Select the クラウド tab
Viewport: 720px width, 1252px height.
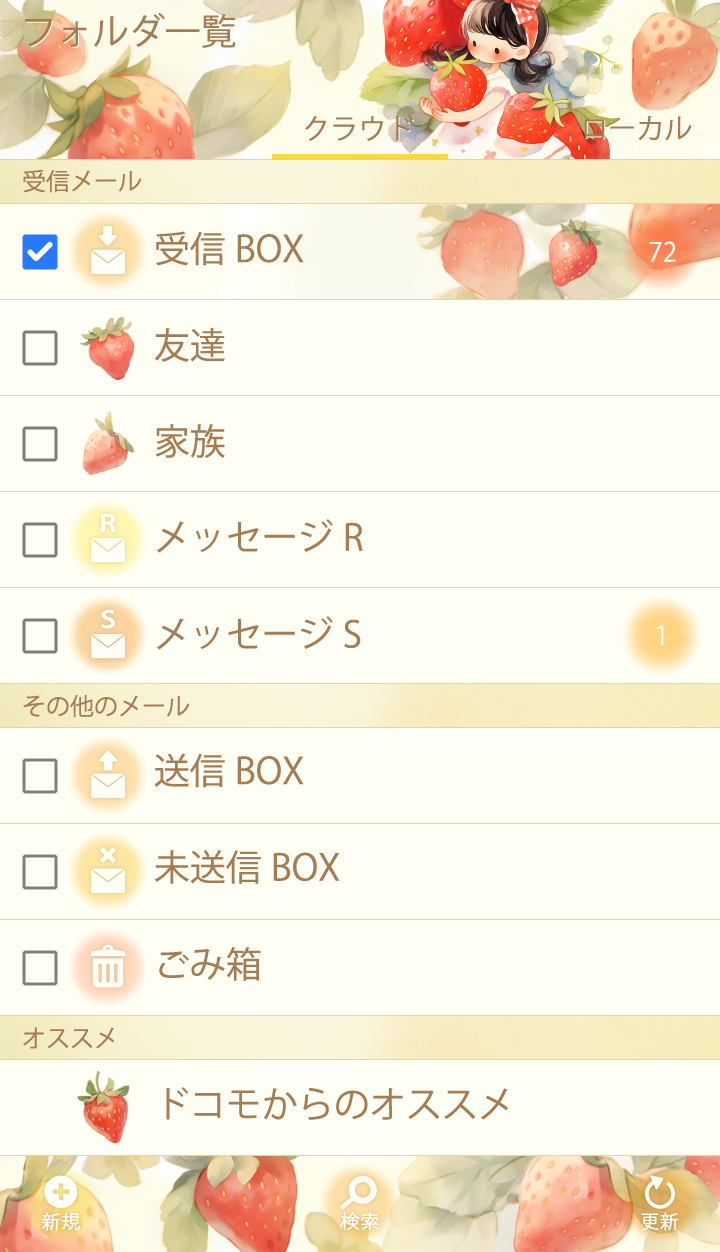[x=358, y=129]
